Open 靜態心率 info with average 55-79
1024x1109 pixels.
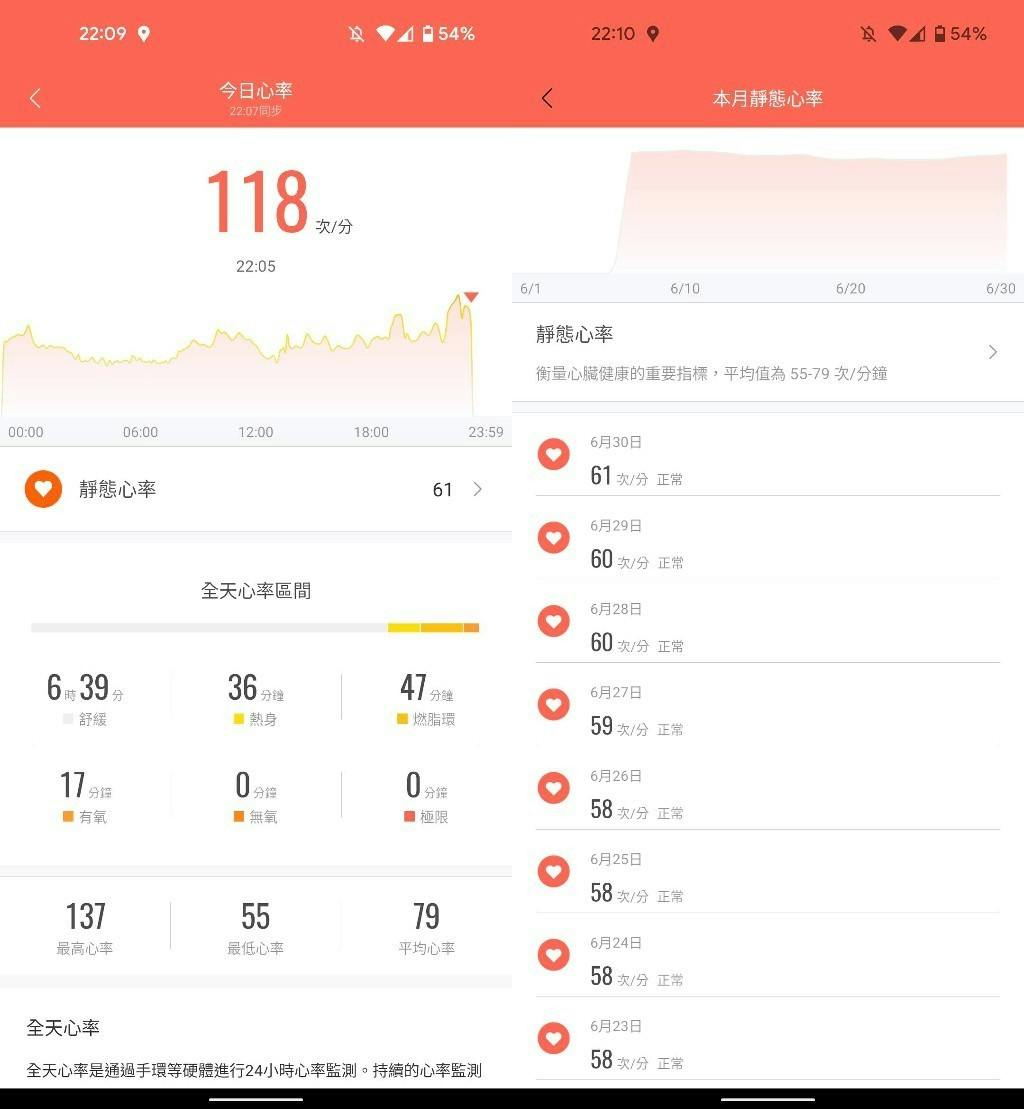click(x=767, y=352)
